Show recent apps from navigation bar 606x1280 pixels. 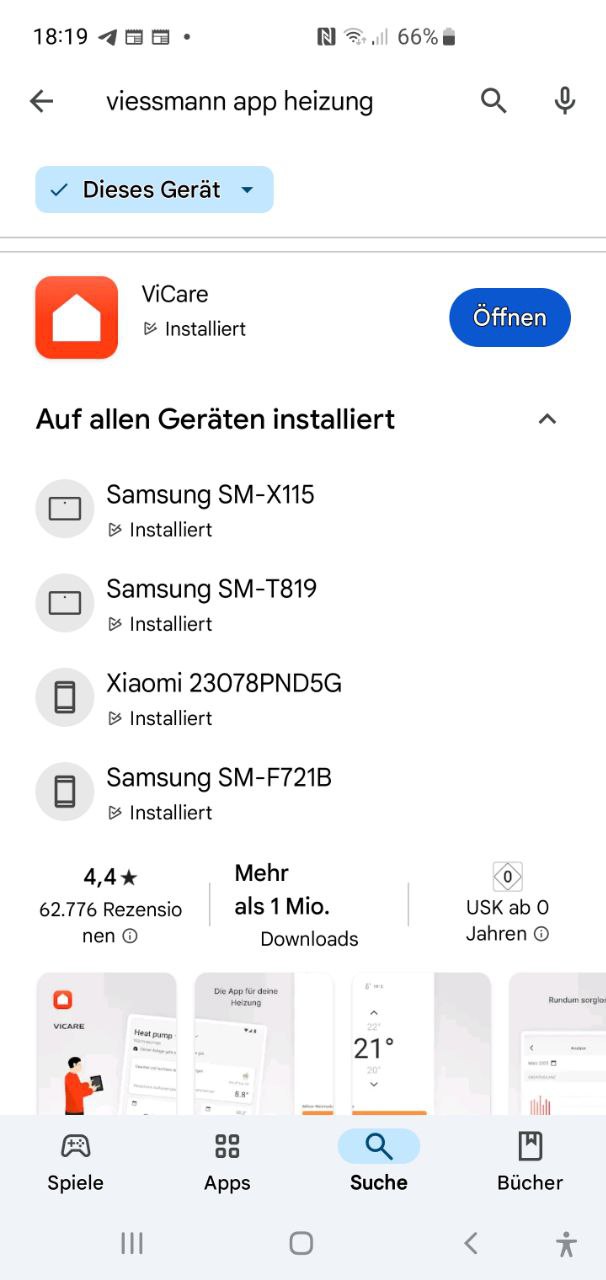click(x=132, y=1243)
